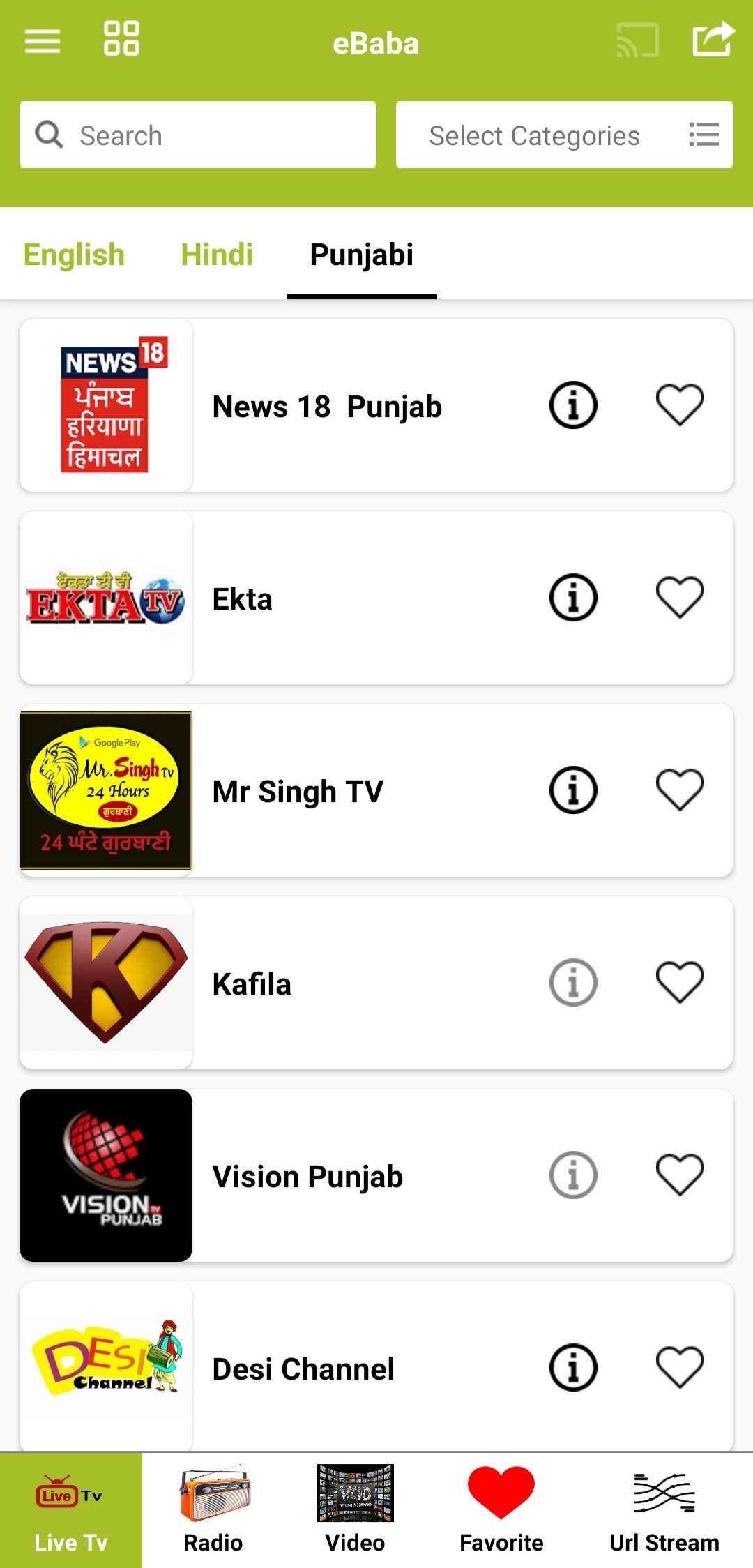Open the Vision Punjab channel
This screenshot has width=753, height=1568.
pyautogui.click(x=307, y=1177)
